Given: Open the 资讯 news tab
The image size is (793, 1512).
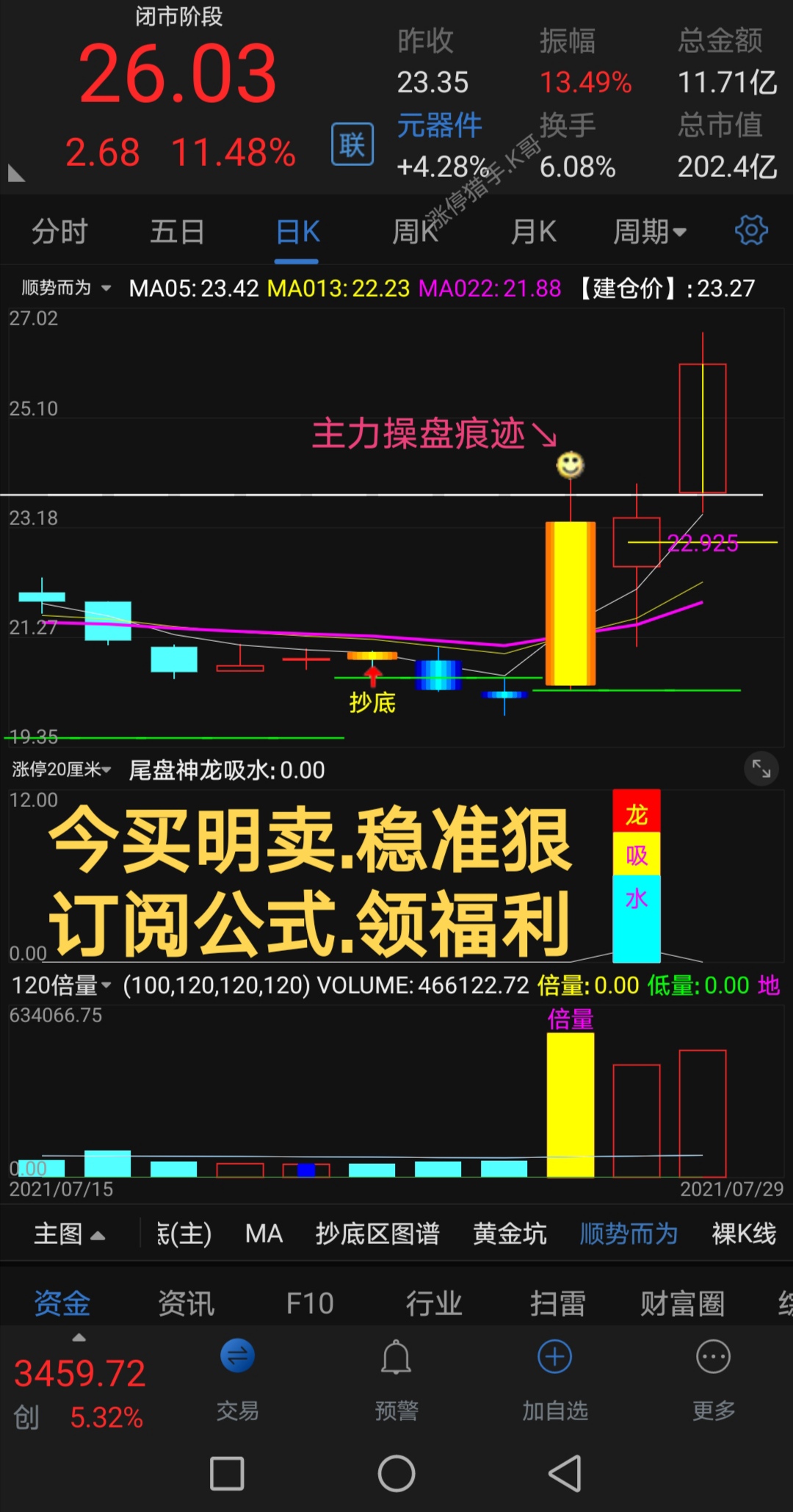Looking at the screenshot, I should tap(186, 1303).
